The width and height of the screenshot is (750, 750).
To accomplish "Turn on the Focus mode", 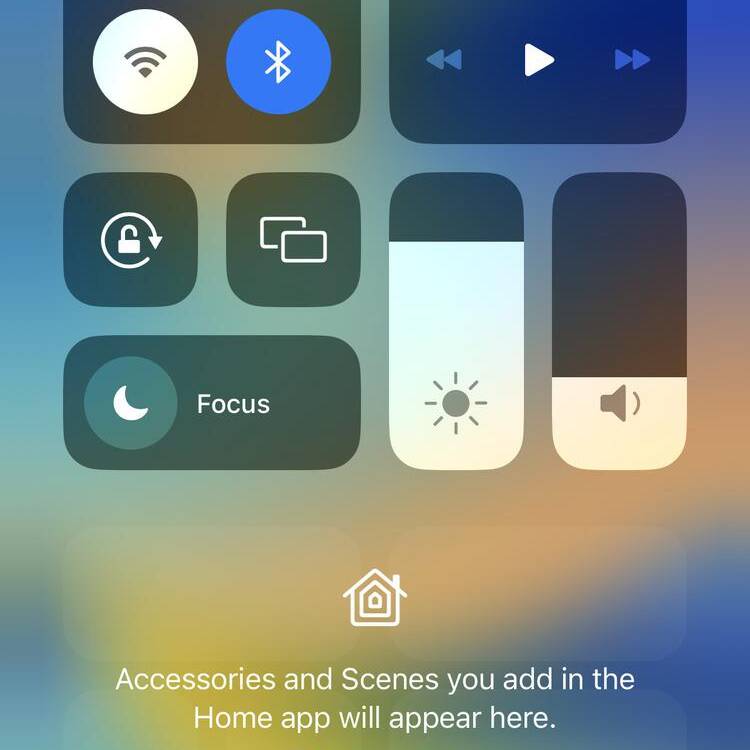I will pos(131,403).
